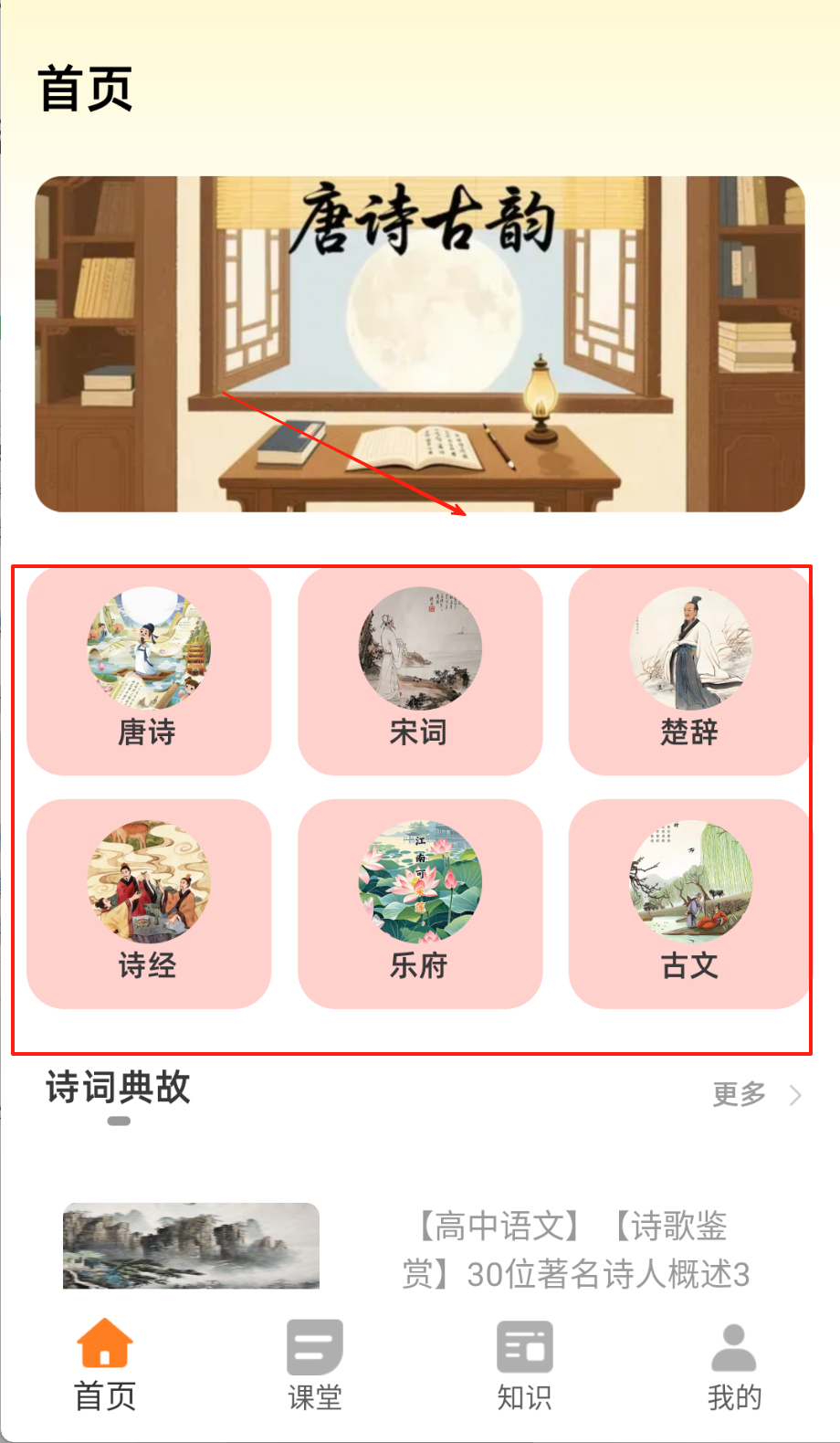Screen dimensions: 840x1443
Task: Tap the 首页 tab
Action: (x=105, y=1364)
